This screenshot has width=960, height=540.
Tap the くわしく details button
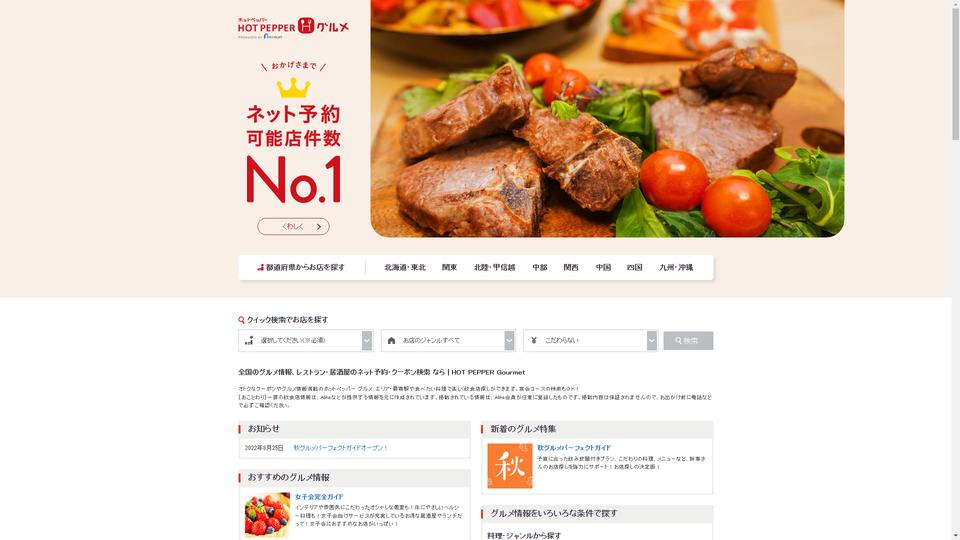[293, 227]
